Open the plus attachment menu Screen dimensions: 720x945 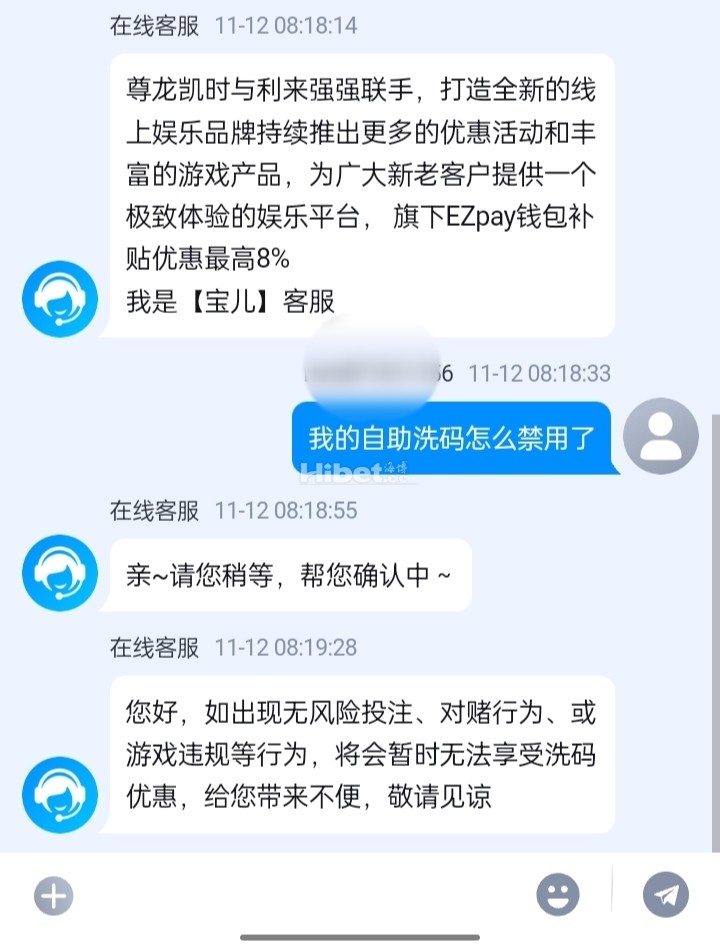[54, 895]
